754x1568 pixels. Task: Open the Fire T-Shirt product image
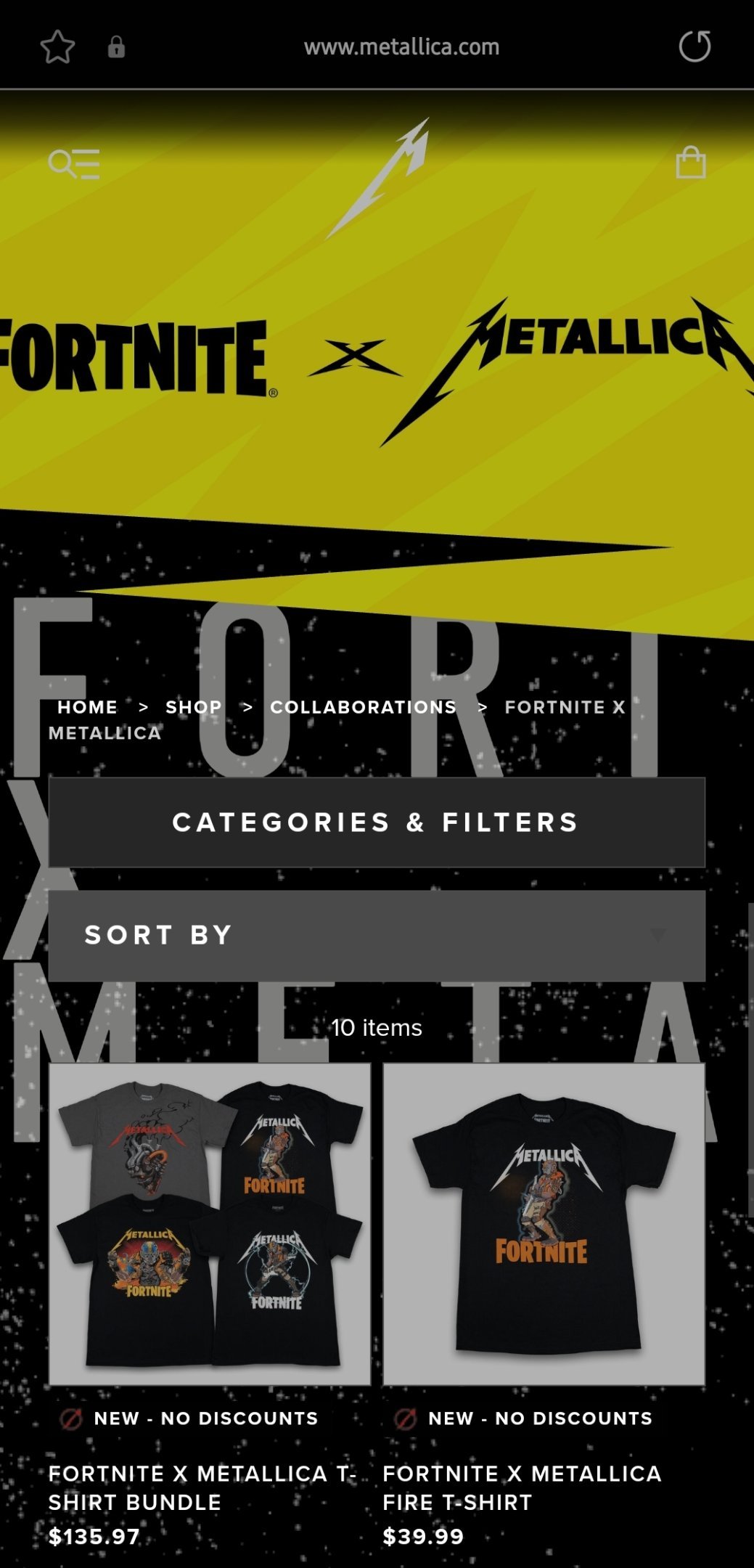544,1224
